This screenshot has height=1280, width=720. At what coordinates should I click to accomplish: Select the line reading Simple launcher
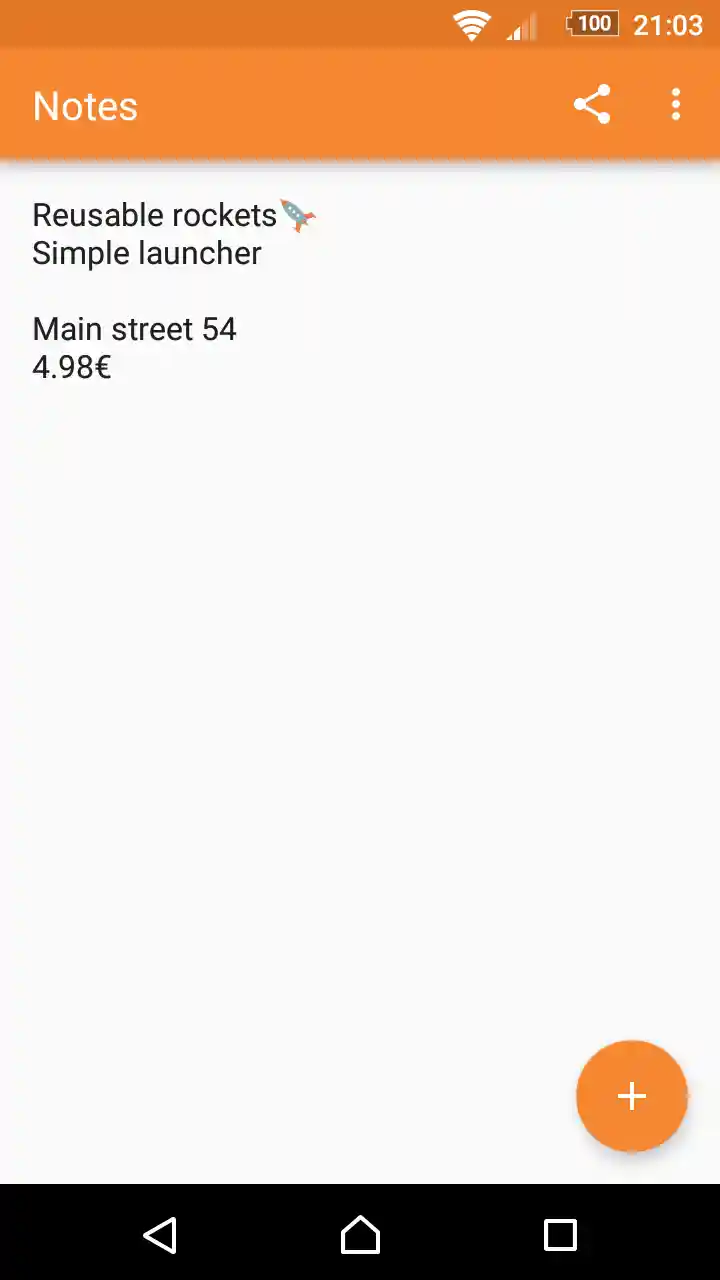146,252
